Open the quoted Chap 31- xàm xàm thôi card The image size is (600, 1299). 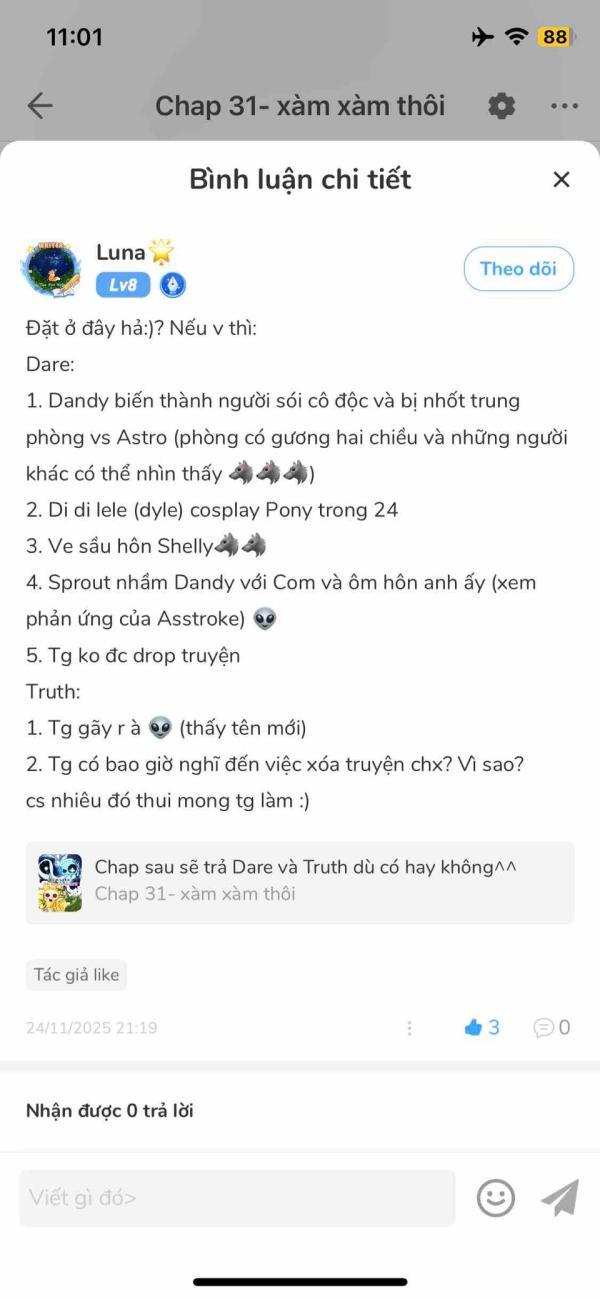pyautogui.click(x=300, y=882)
